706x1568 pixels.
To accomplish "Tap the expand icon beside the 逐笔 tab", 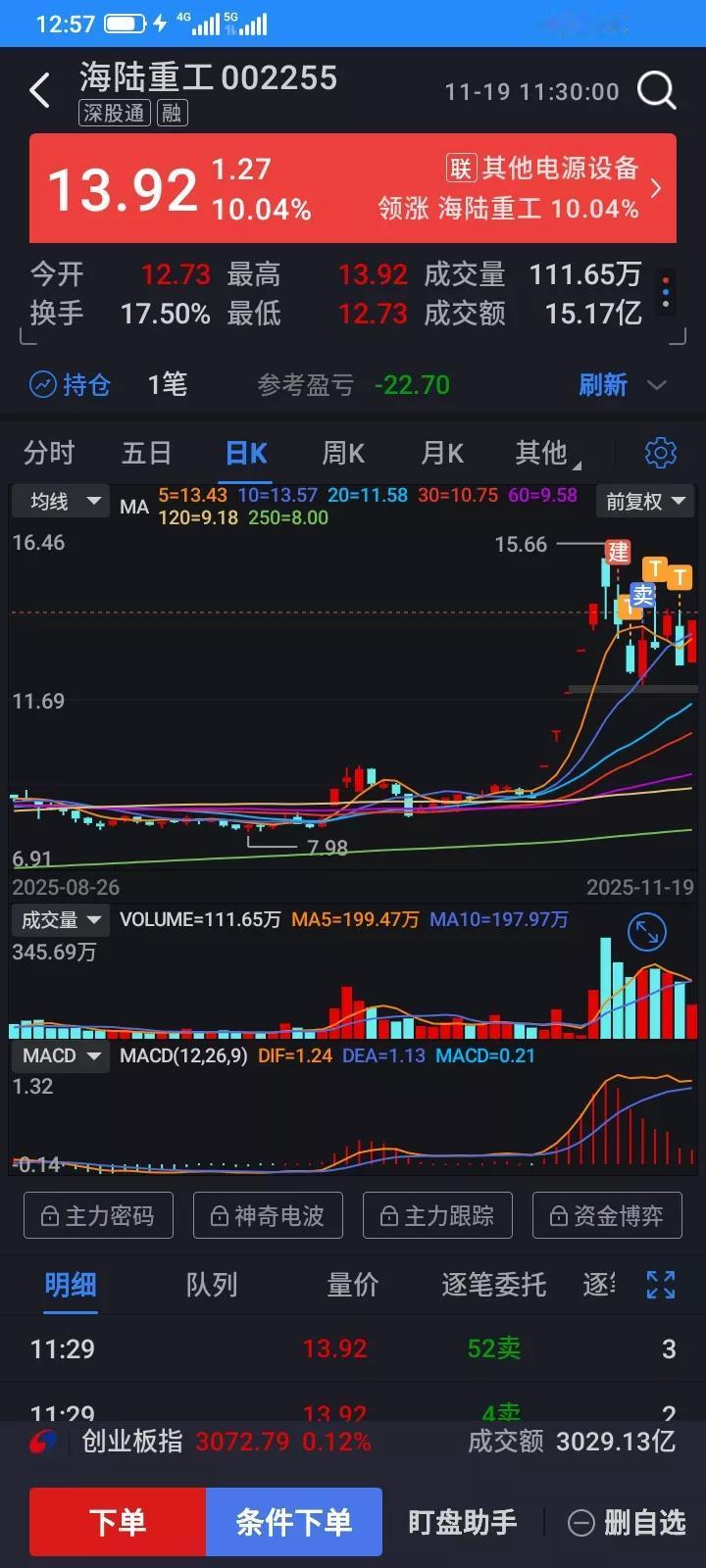I will 660,1285.
